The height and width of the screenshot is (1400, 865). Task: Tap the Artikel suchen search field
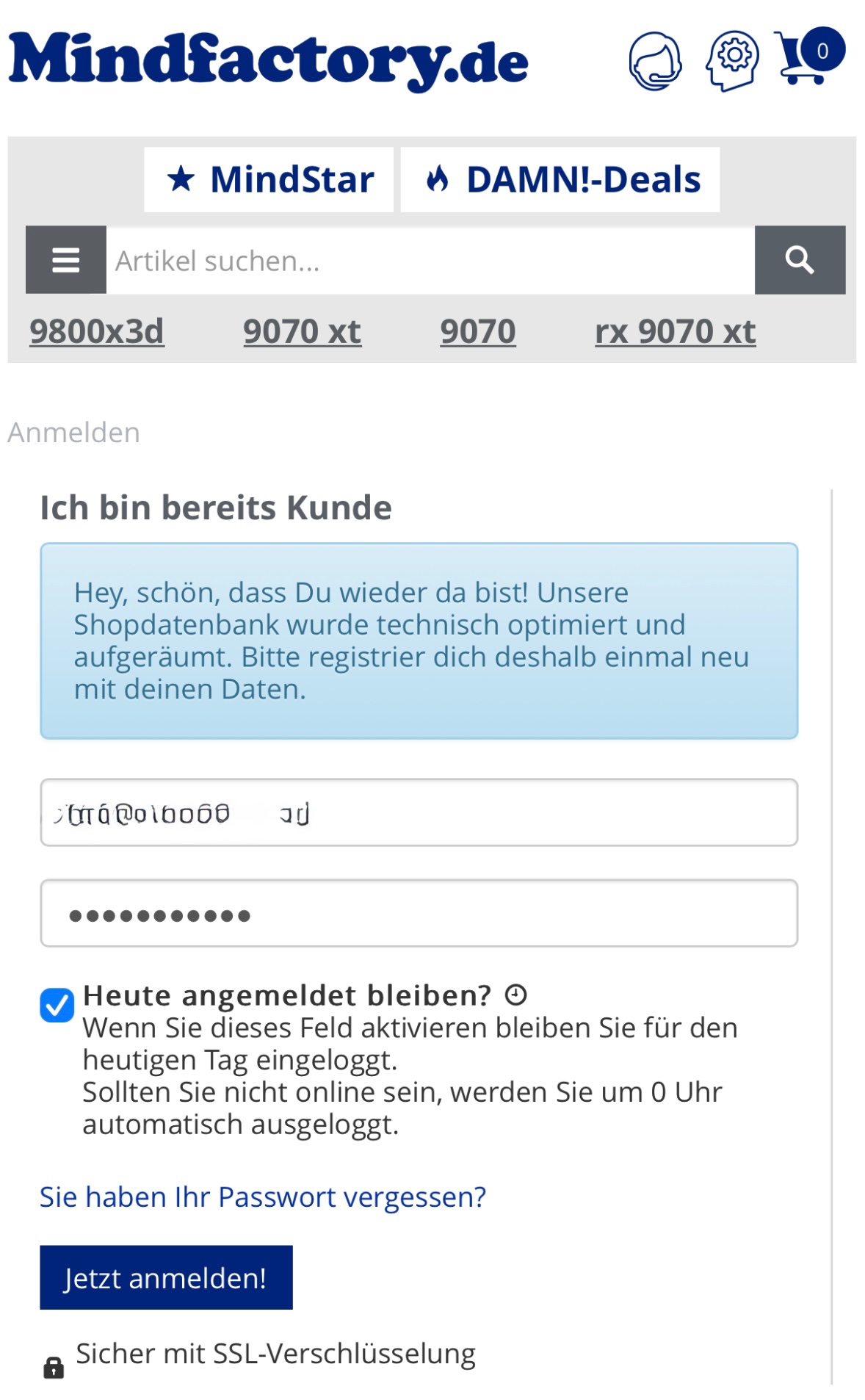pos(430,261)
